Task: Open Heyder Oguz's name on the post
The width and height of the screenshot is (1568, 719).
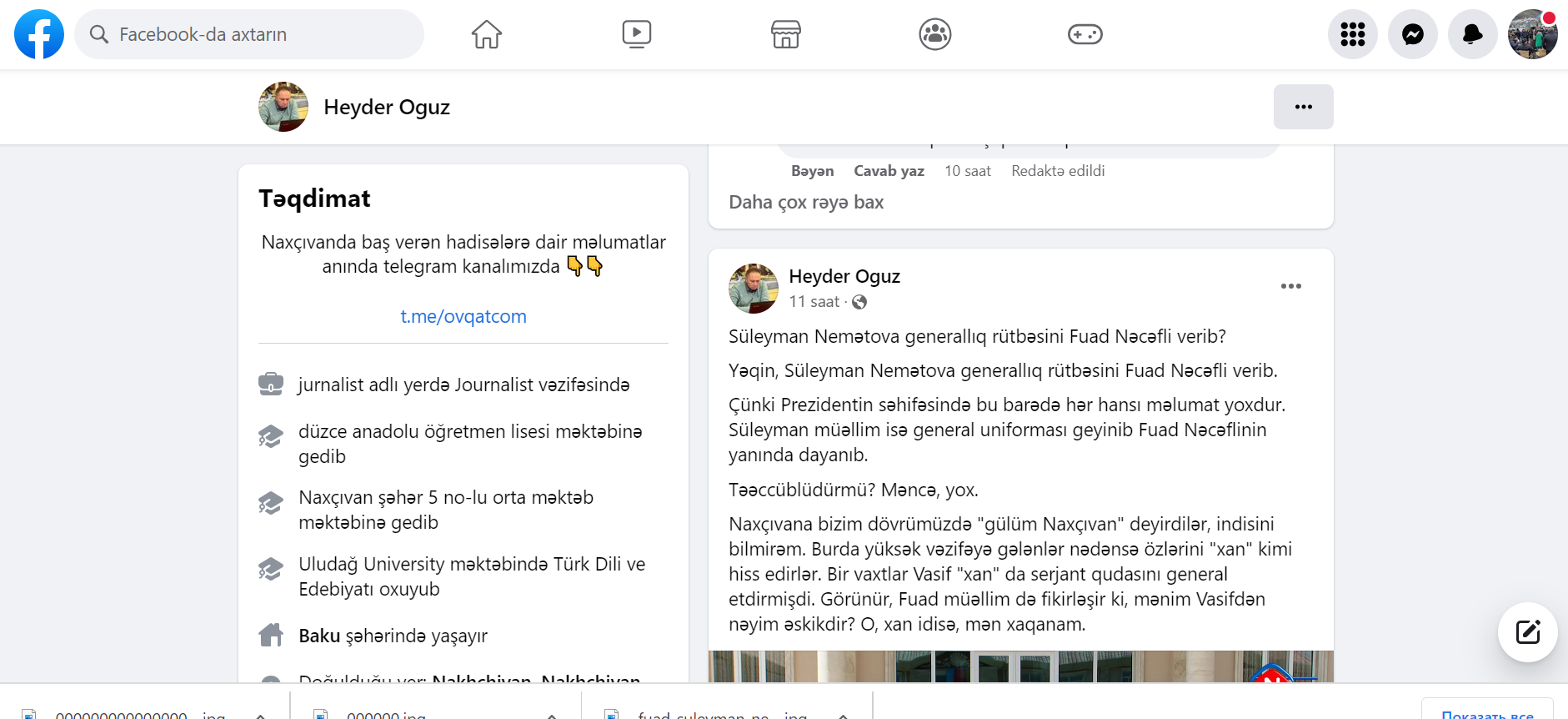Action: point(844,276)
